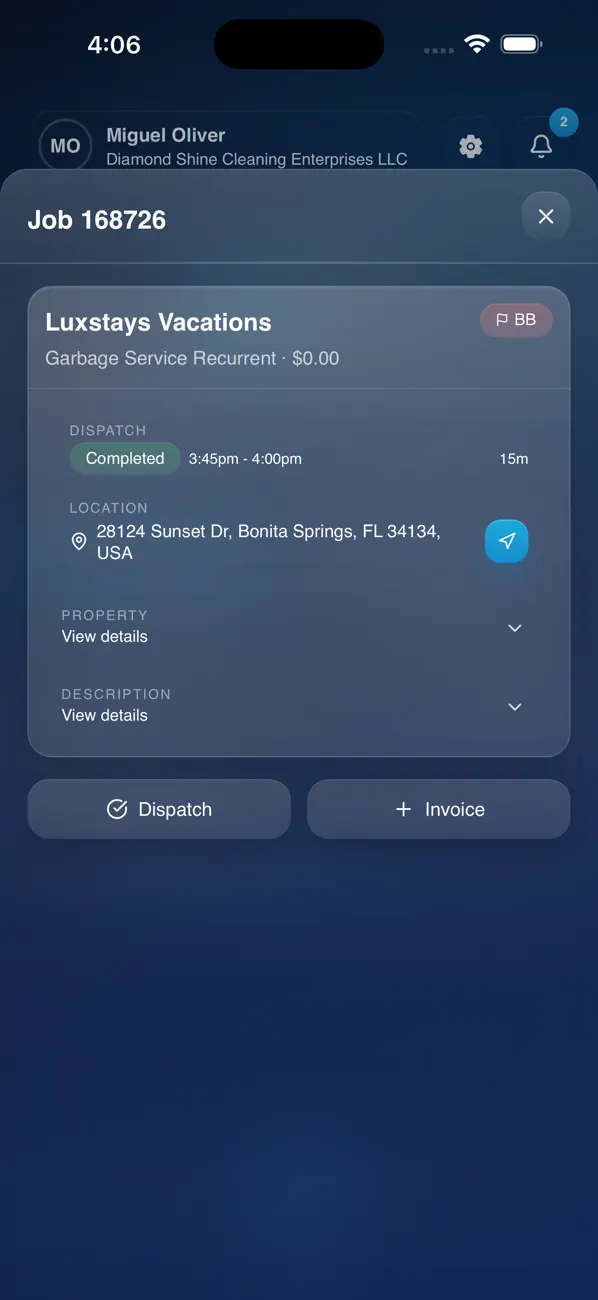Open the settings gear
This screenshot has height=1300, width=598.
pyautogui.click(x=470, y=146)
